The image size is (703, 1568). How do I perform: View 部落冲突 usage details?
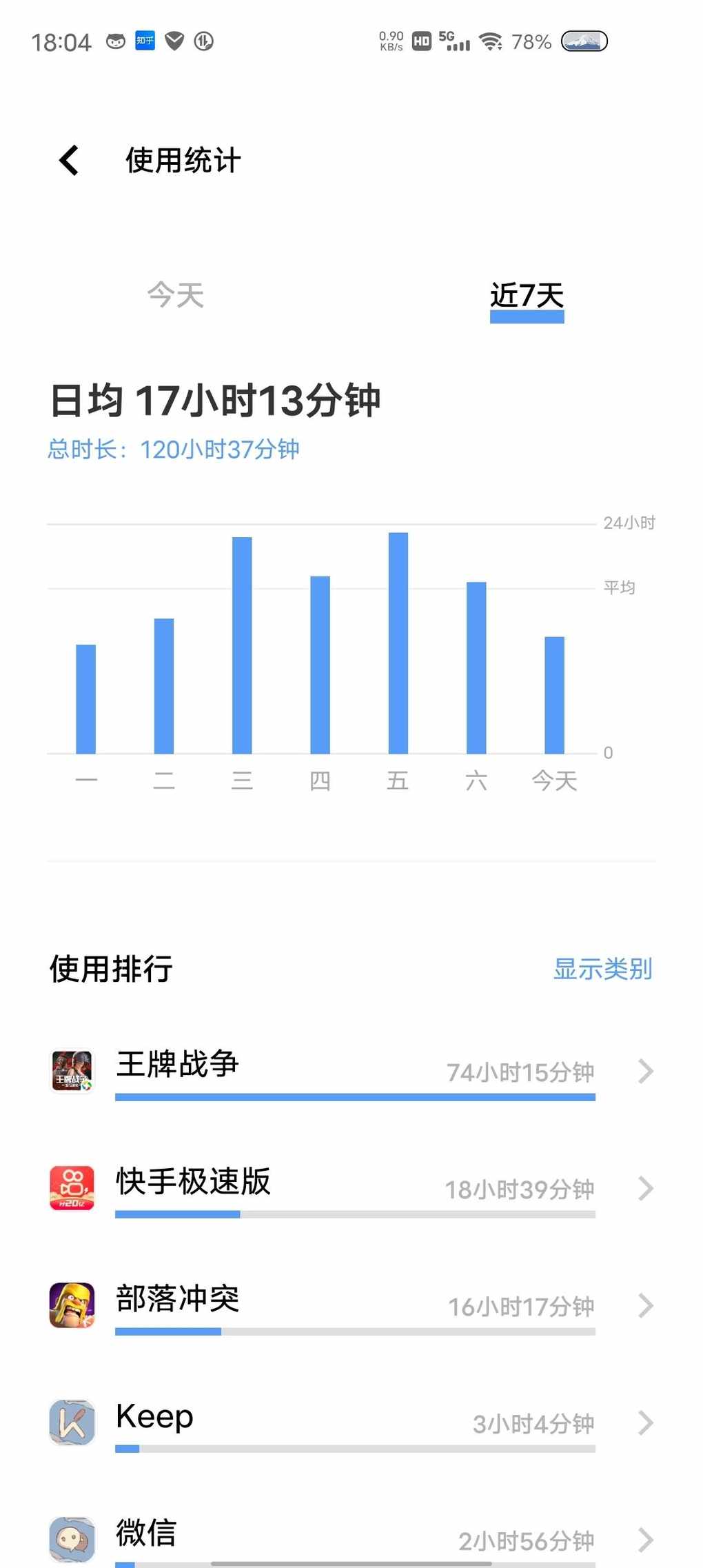point(351,1306)
